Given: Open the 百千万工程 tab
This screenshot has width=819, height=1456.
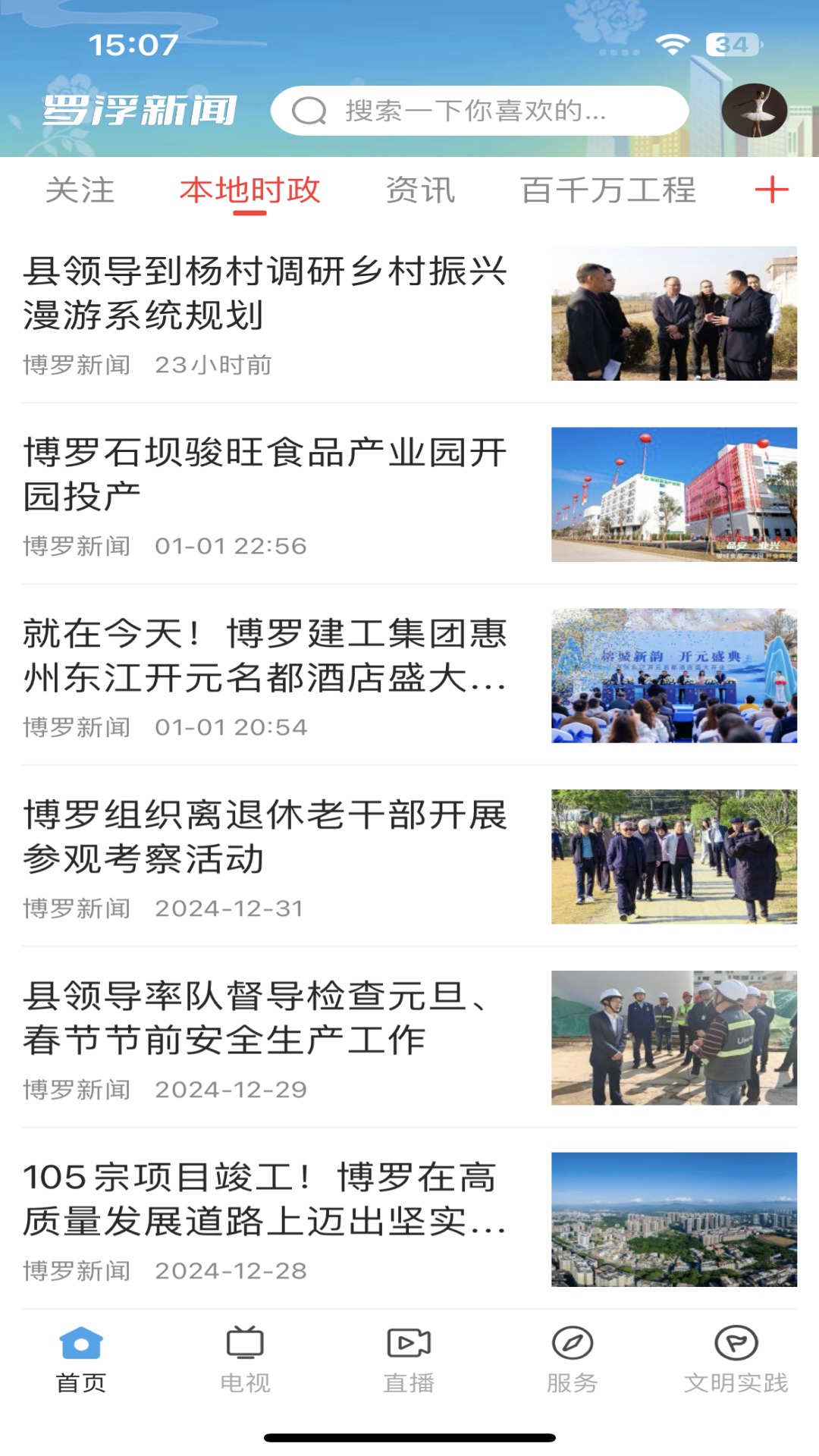Looking at the screenshot, I should tap(608, 192).
